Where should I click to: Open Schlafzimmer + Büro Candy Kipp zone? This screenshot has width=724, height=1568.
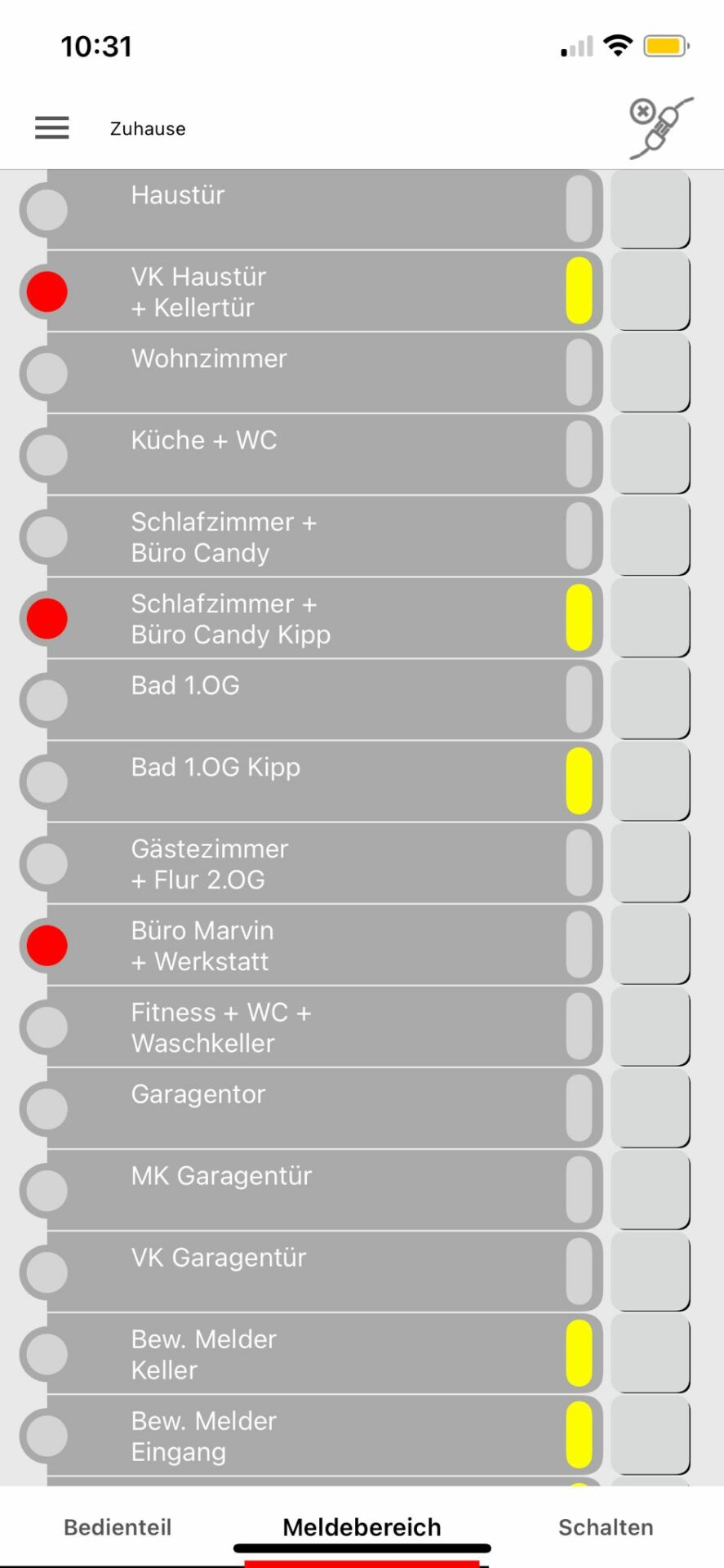310,618
